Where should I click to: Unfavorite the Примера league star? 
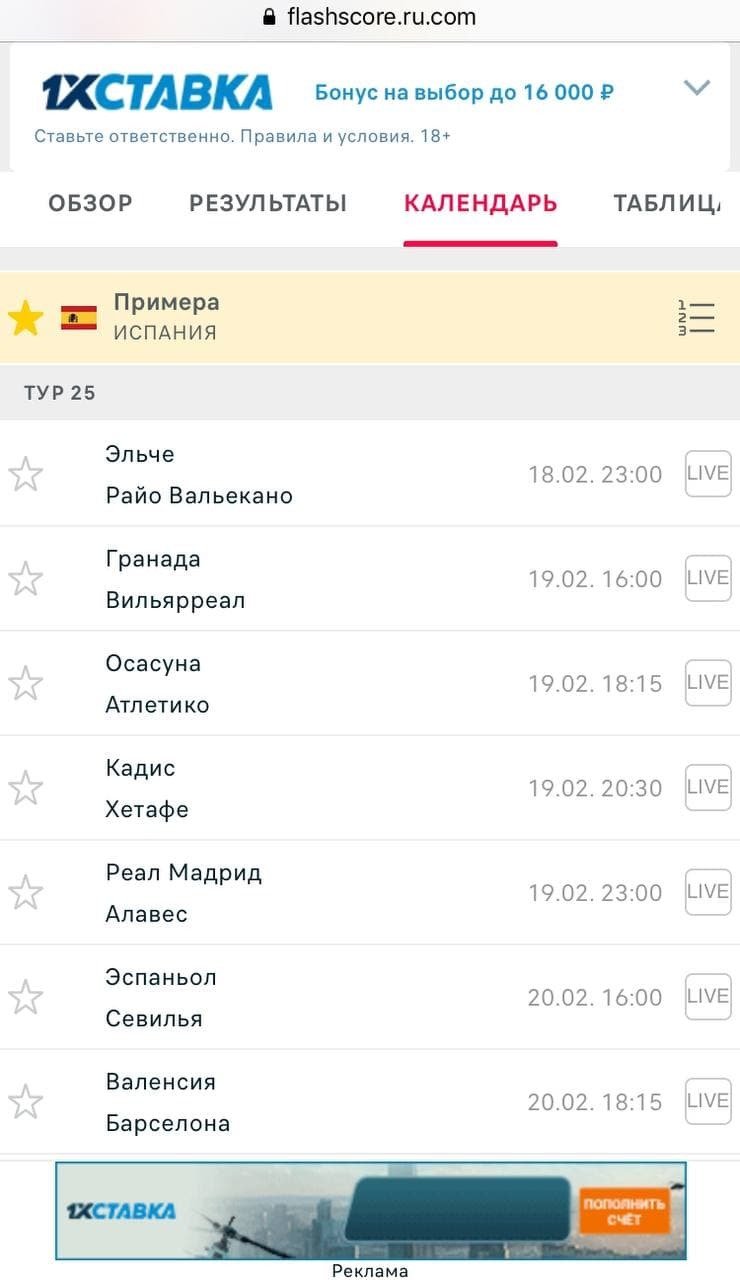click(25, 318)
